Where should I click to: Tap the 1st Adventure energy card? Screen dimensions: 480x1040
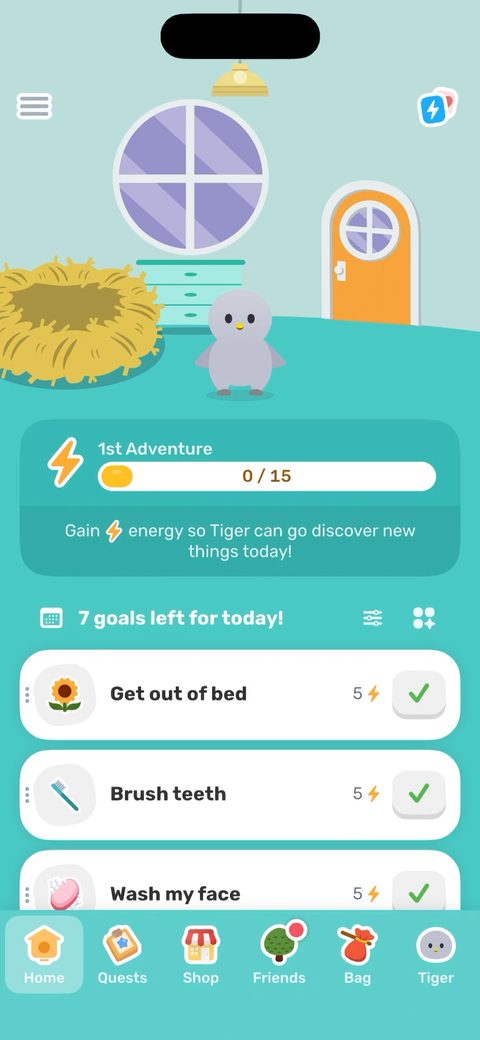(x=240, y=497)
